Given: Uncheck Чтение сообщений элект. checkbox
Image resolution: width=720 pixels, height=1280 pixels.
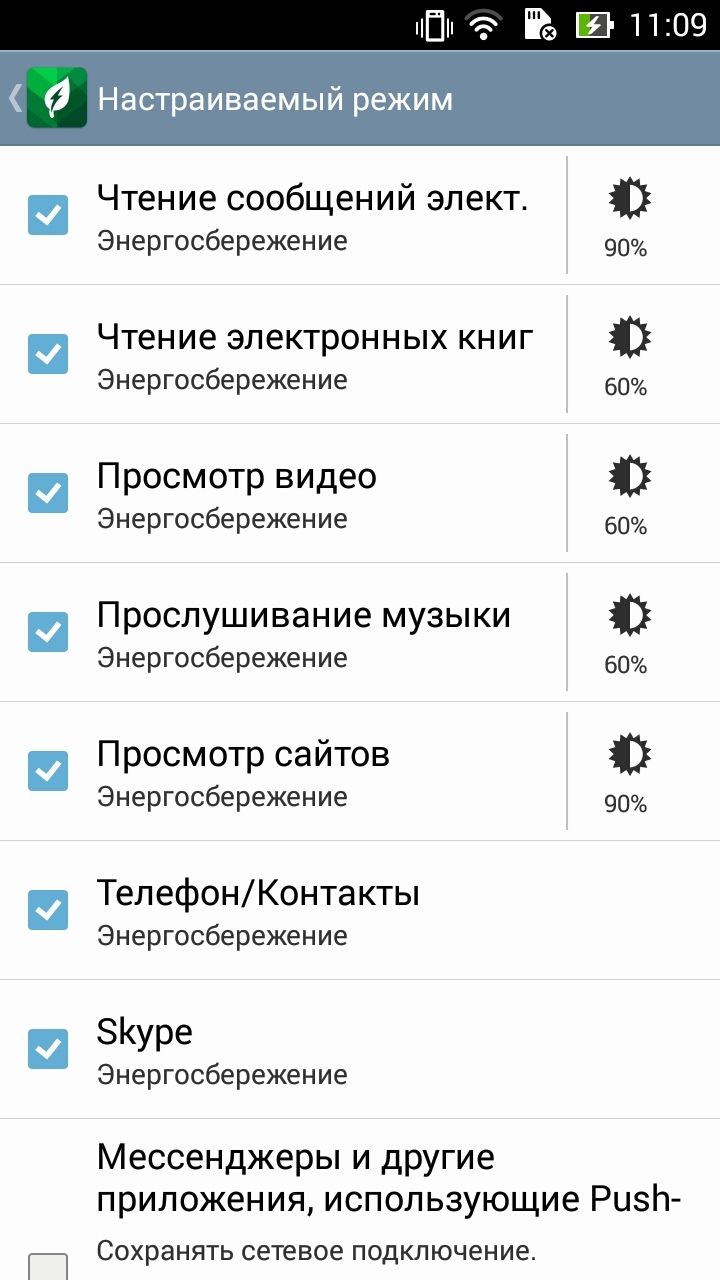Looking at the screenshot, I should (x=48, y=215).
